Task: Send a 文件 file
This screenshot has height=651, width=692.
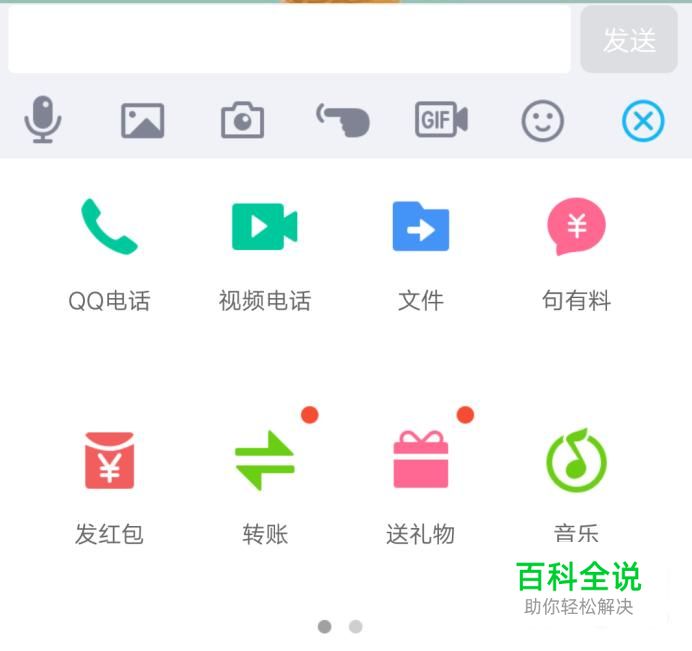Action: [x=420, y=227]
